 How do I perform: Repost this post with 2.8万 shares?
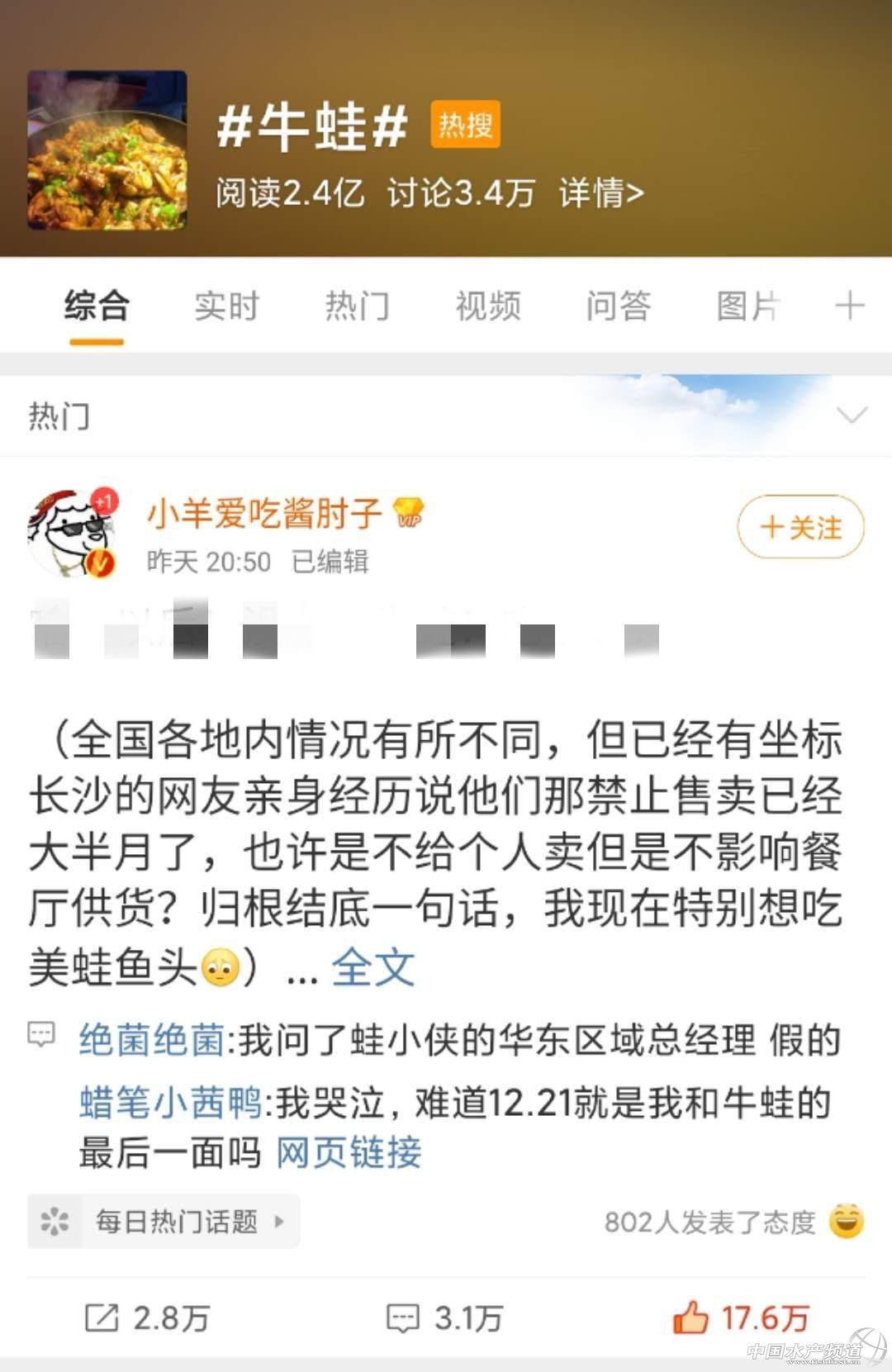tap(147, 1317)
